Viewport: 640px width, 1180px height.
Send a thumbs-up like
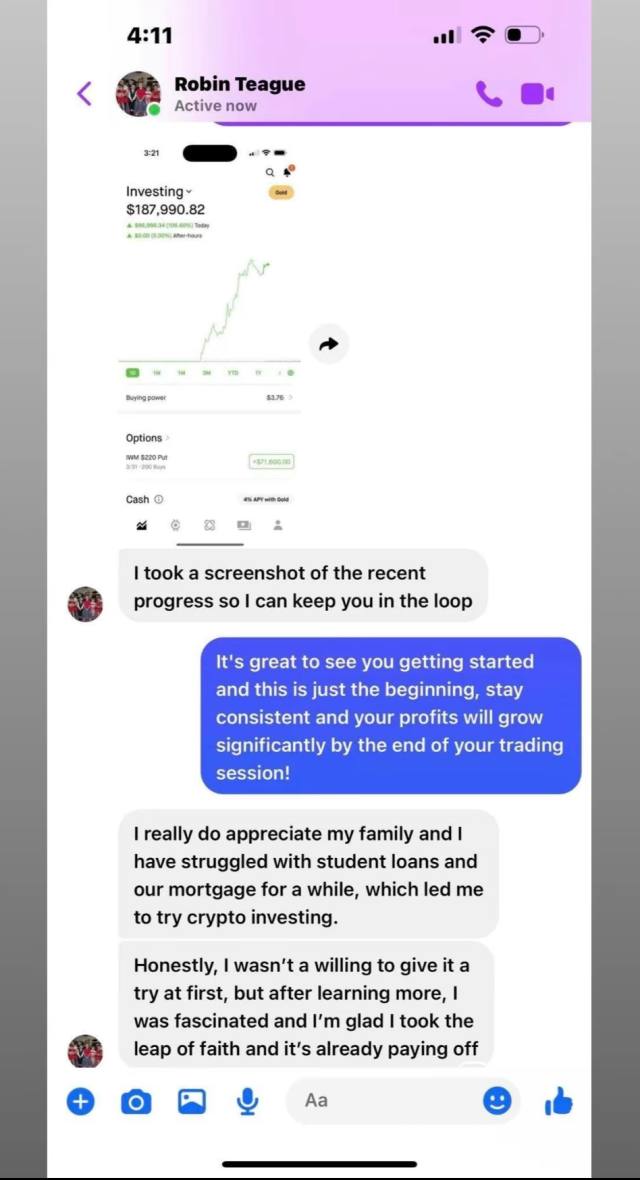[558, 1102]
